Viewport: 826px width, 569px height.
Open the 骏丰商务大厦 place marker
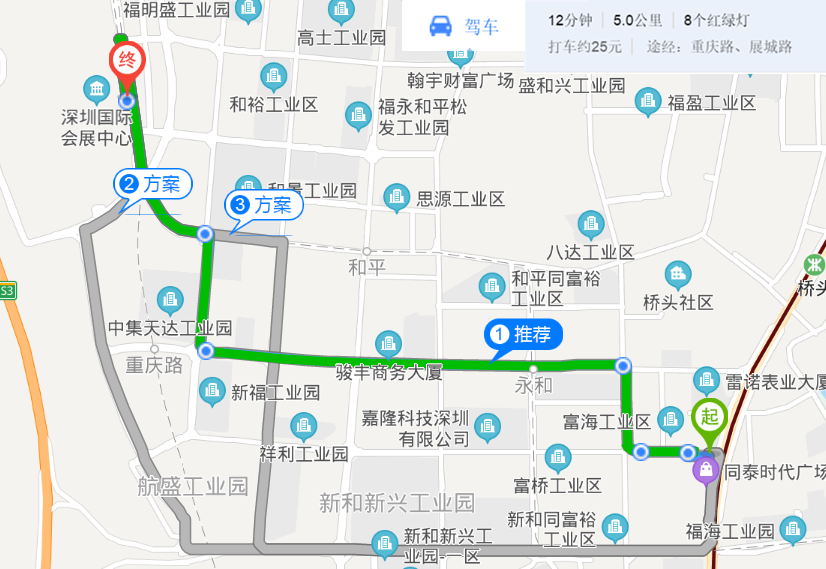coord(387,344)
